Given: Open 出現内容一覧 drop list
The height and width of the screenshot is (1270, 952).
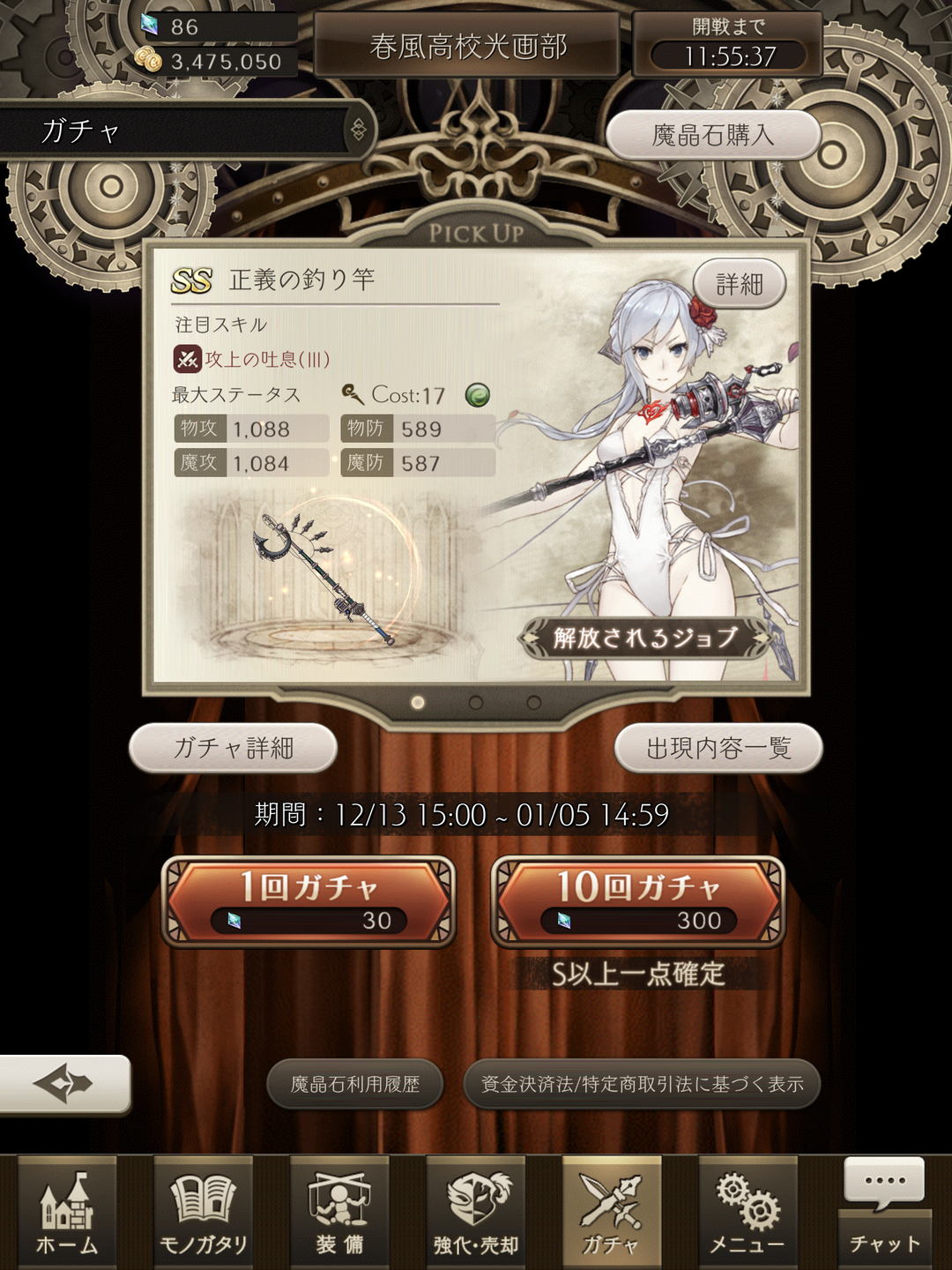Looking at the screenshot, I should (718, 748).
